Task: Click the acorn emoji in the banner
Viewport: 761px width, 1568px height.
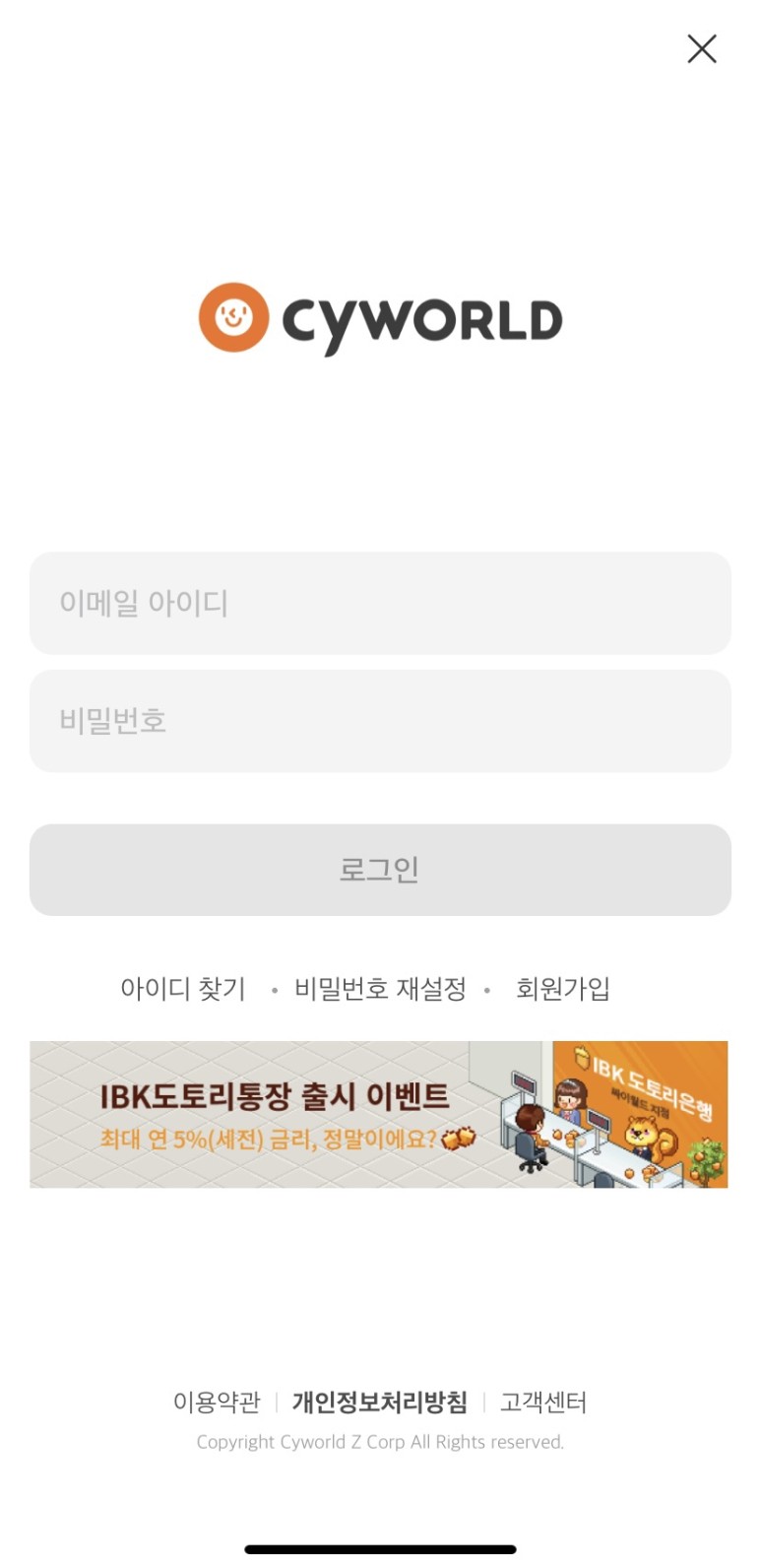Action: (x=458, y=1138)
